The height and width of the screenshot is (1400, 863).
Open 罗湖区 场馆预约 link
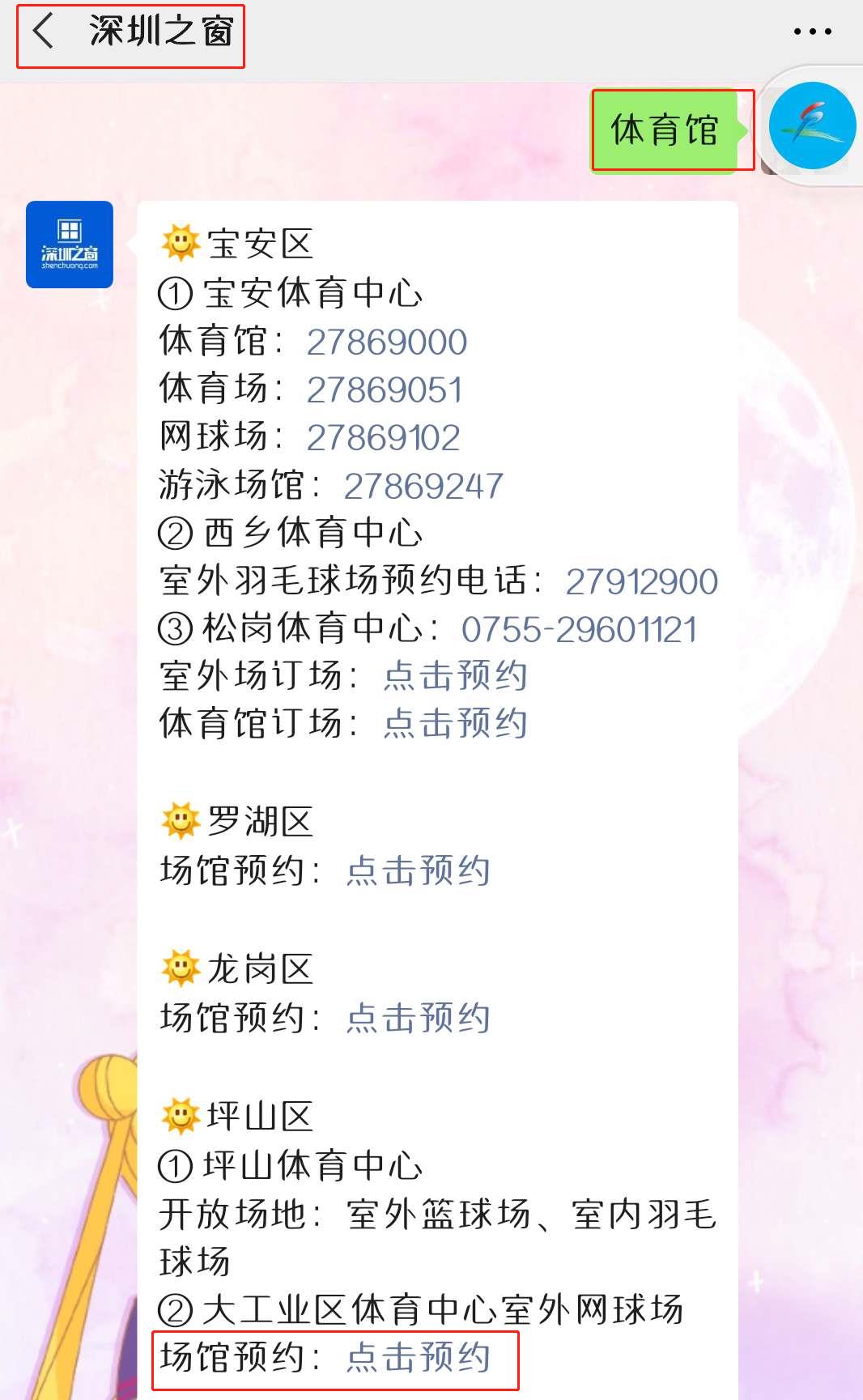tap(418, 871)
